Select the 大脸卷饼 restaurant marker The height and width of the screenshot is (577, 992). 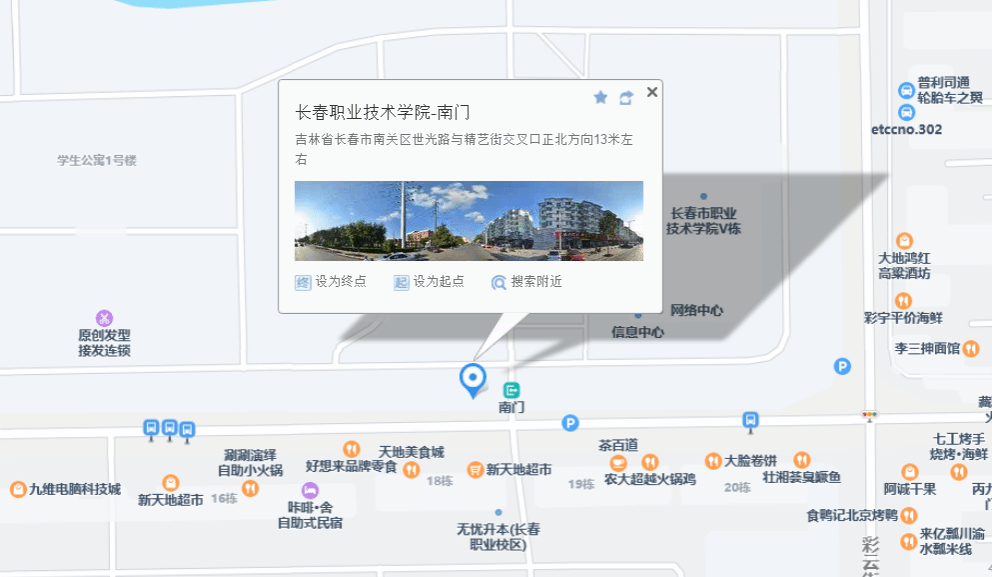point(712,461)
